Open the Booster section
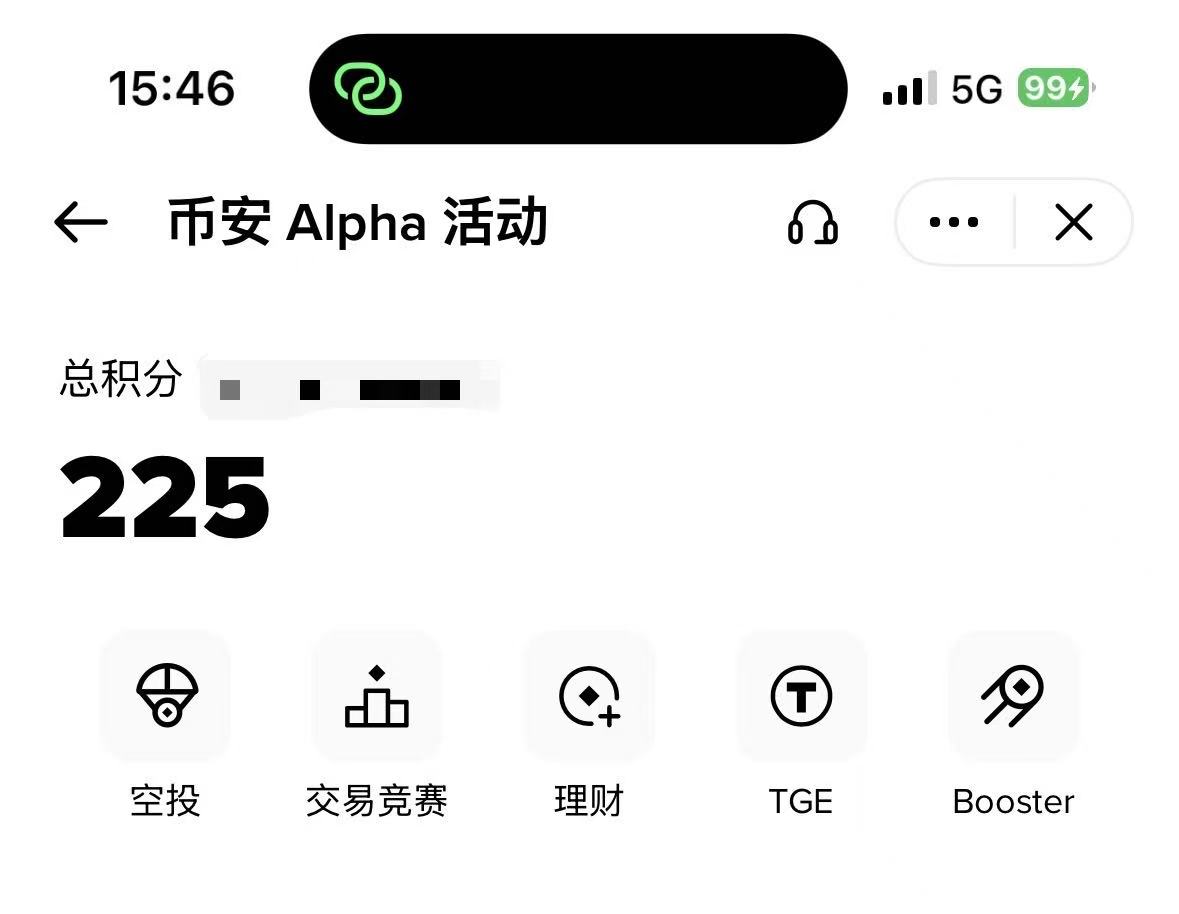Image resolution: width=1179 pixels, height=914 pixels. (x=1013, y=697)
